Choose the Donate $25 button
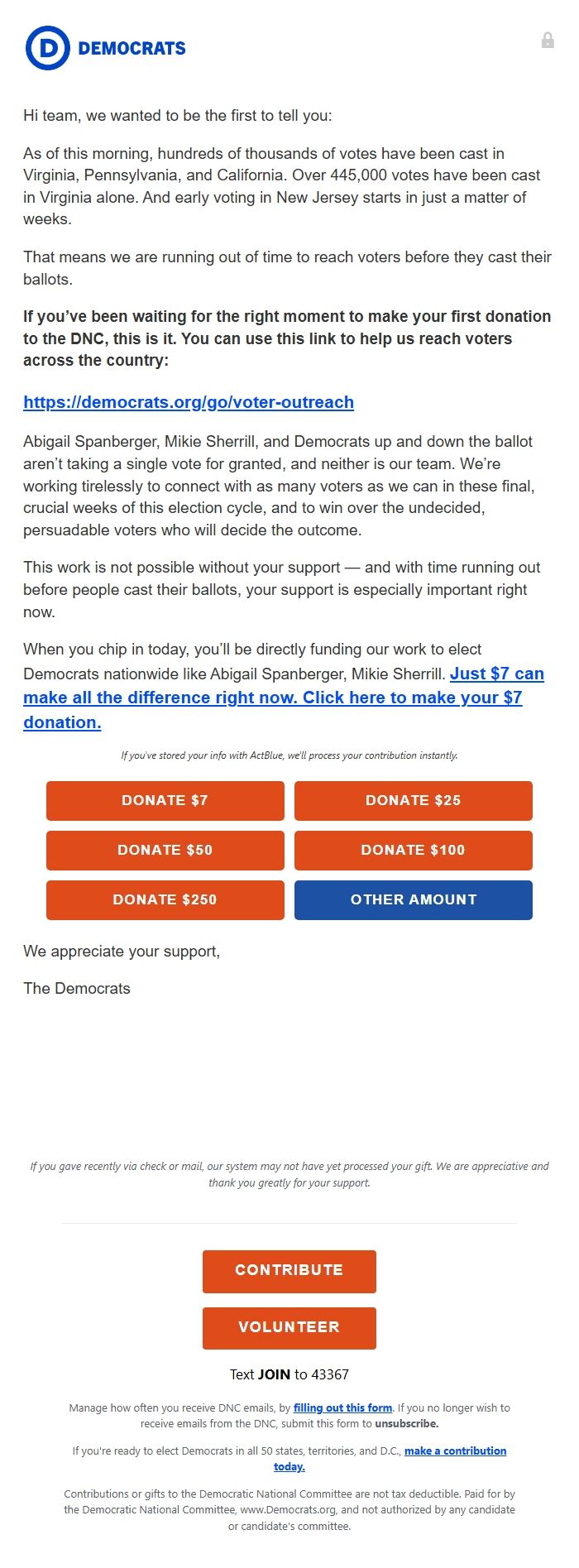579x1568 pixels. tap(413, 800)
